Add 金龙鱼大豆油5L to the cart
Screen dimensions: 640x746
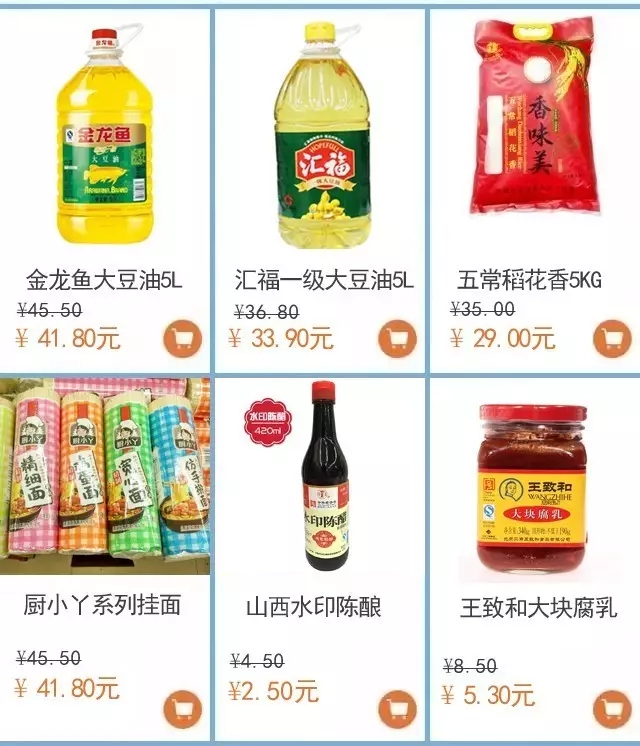click(x=183, y=339)
